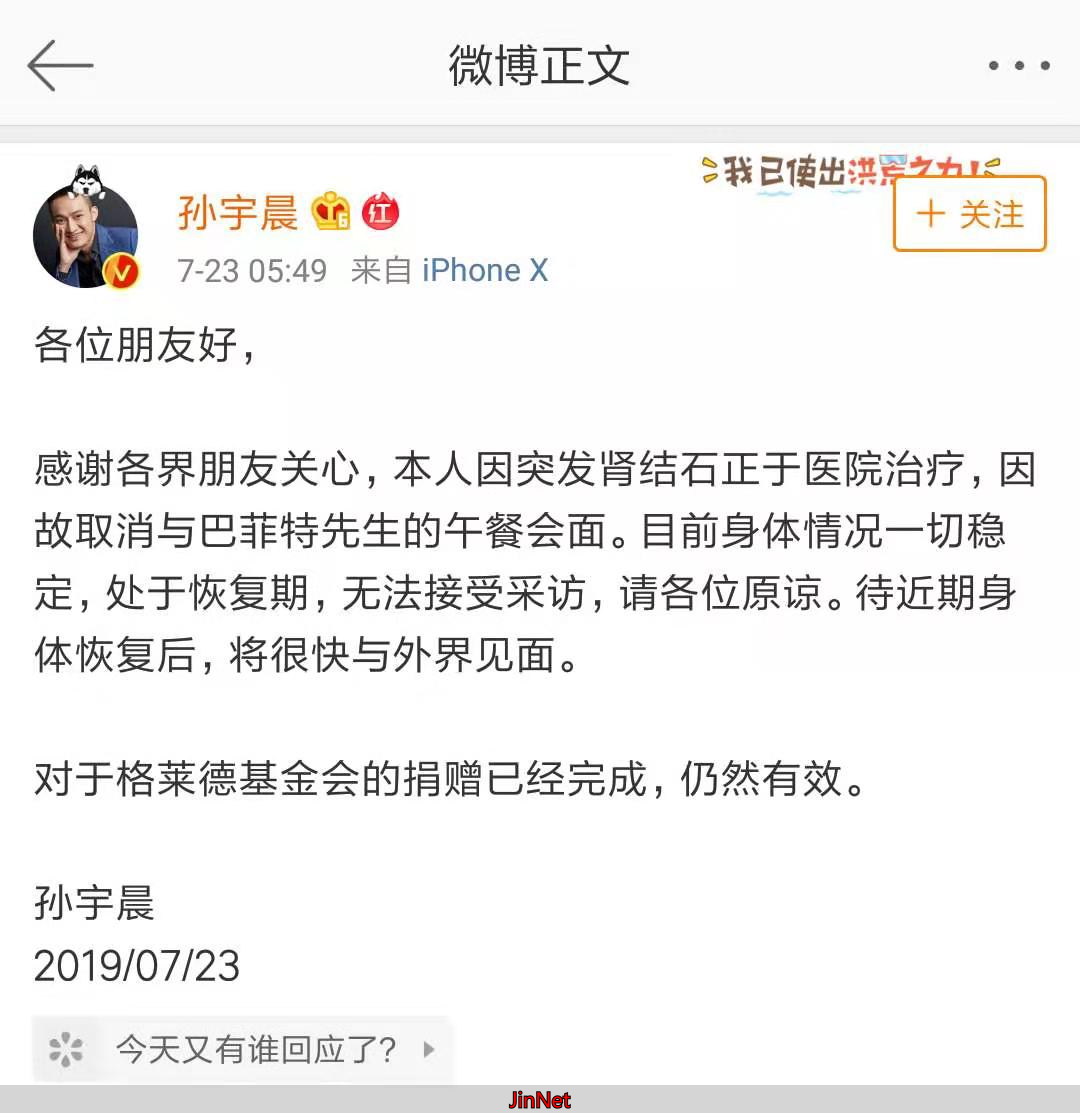Viewport: 1080px width, 1113px height.
Task: Select the username 孙宇晨
Action: (x=236, y=212)
